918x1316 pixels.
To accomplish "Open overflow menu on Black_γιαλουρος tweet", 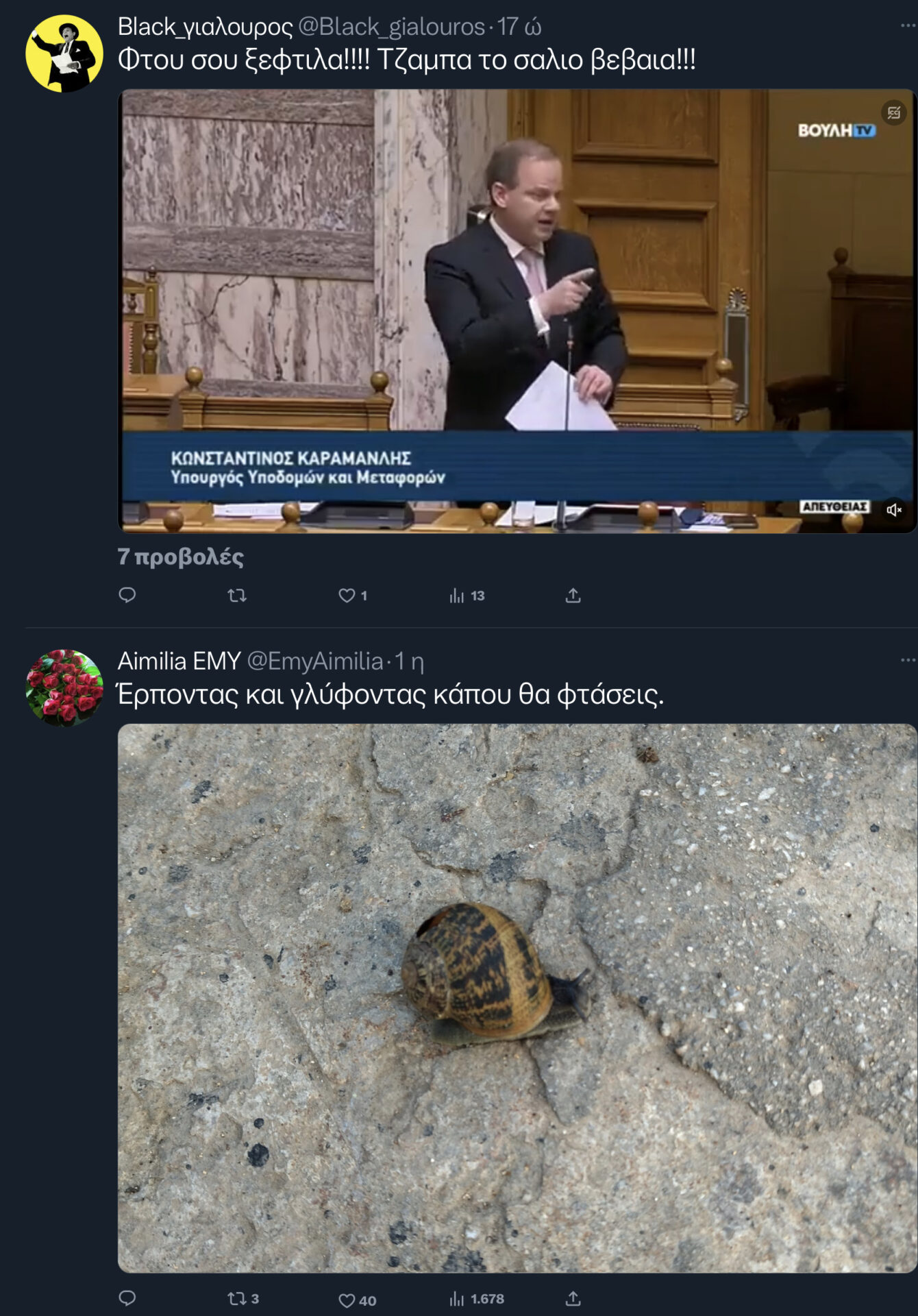I will coord(908,26).
